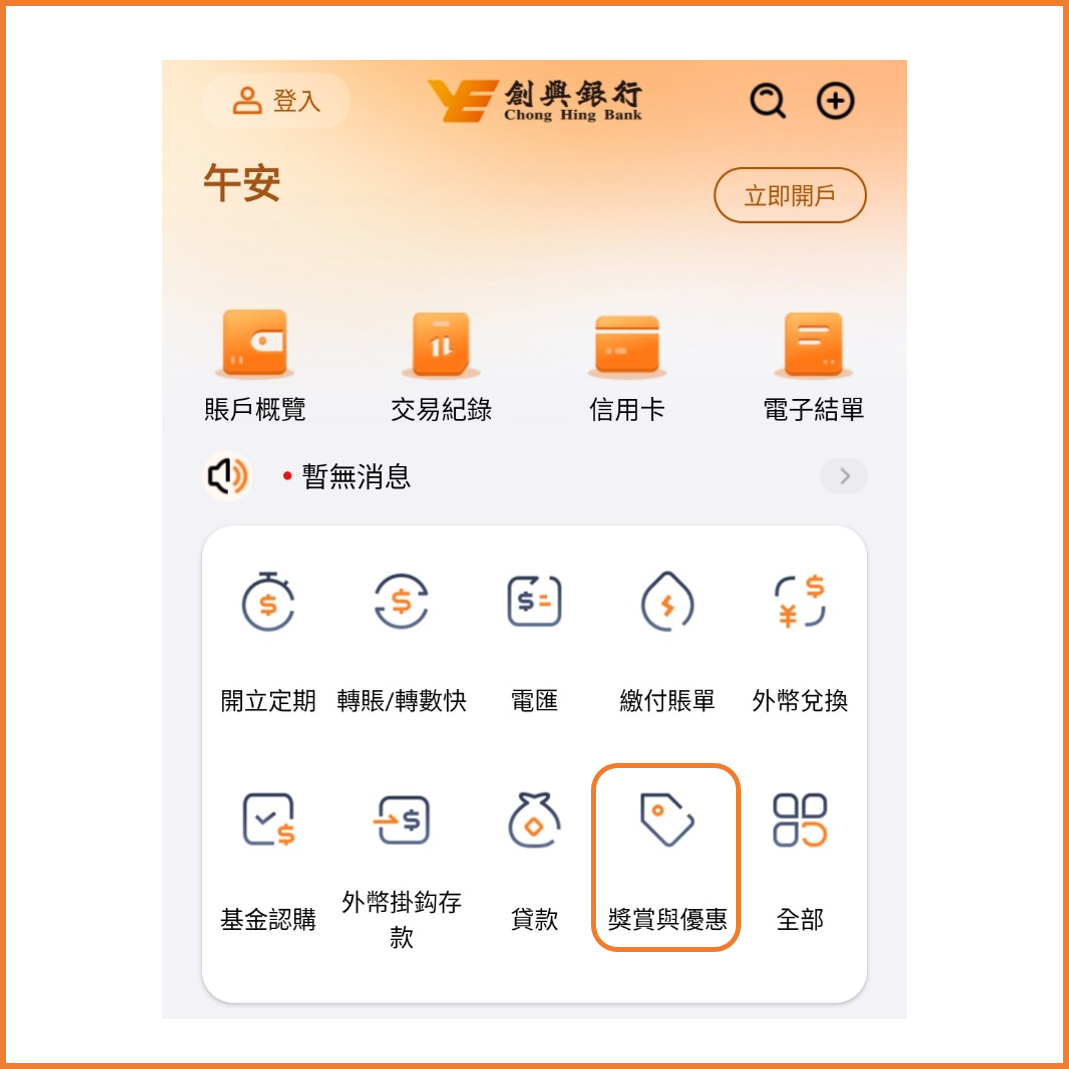Open 繳付賬單 bill payment
Image resolution: width=1069 pixels, height=1069 pixels.
coord(667,640)
